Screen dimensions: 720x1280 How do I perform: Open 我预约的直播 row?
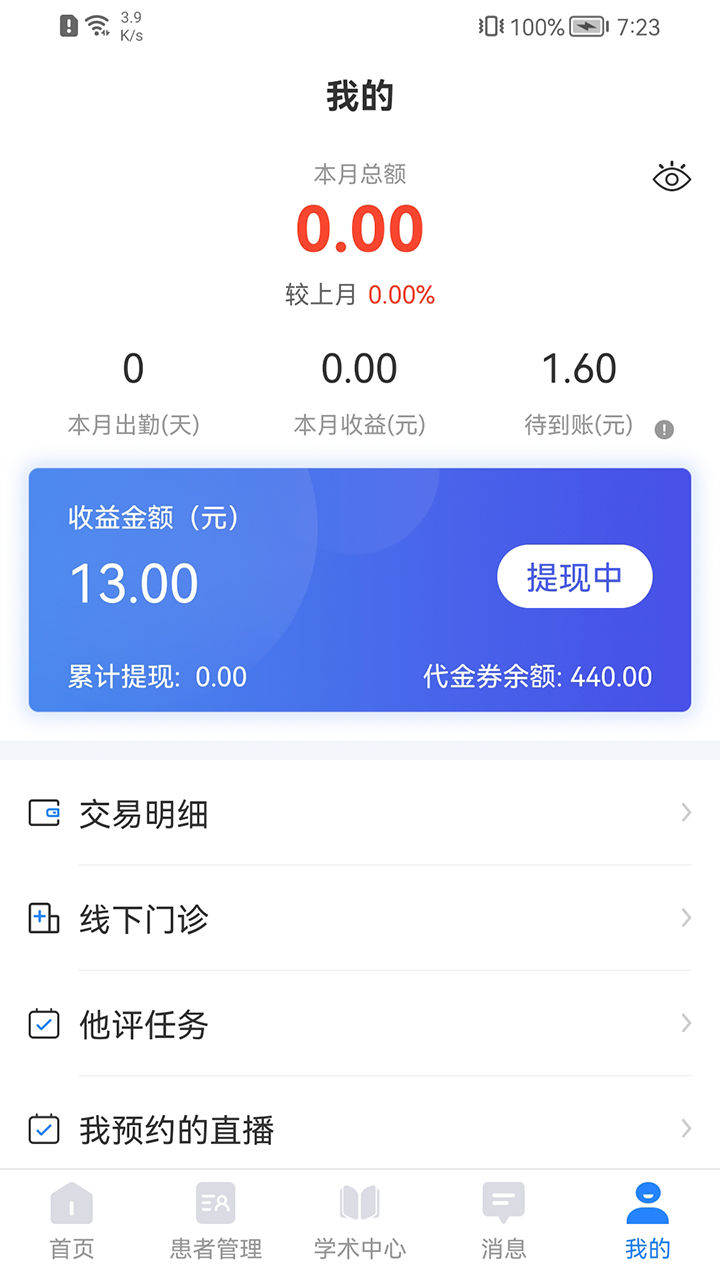[360, 1129]
